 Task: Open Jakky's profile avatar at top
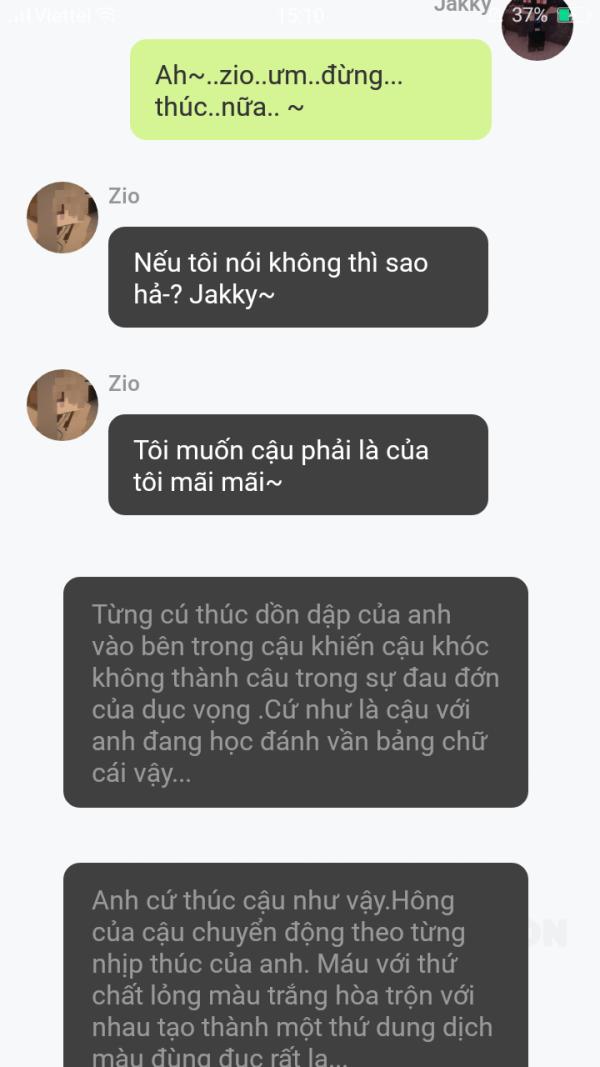tap(537, 25)
